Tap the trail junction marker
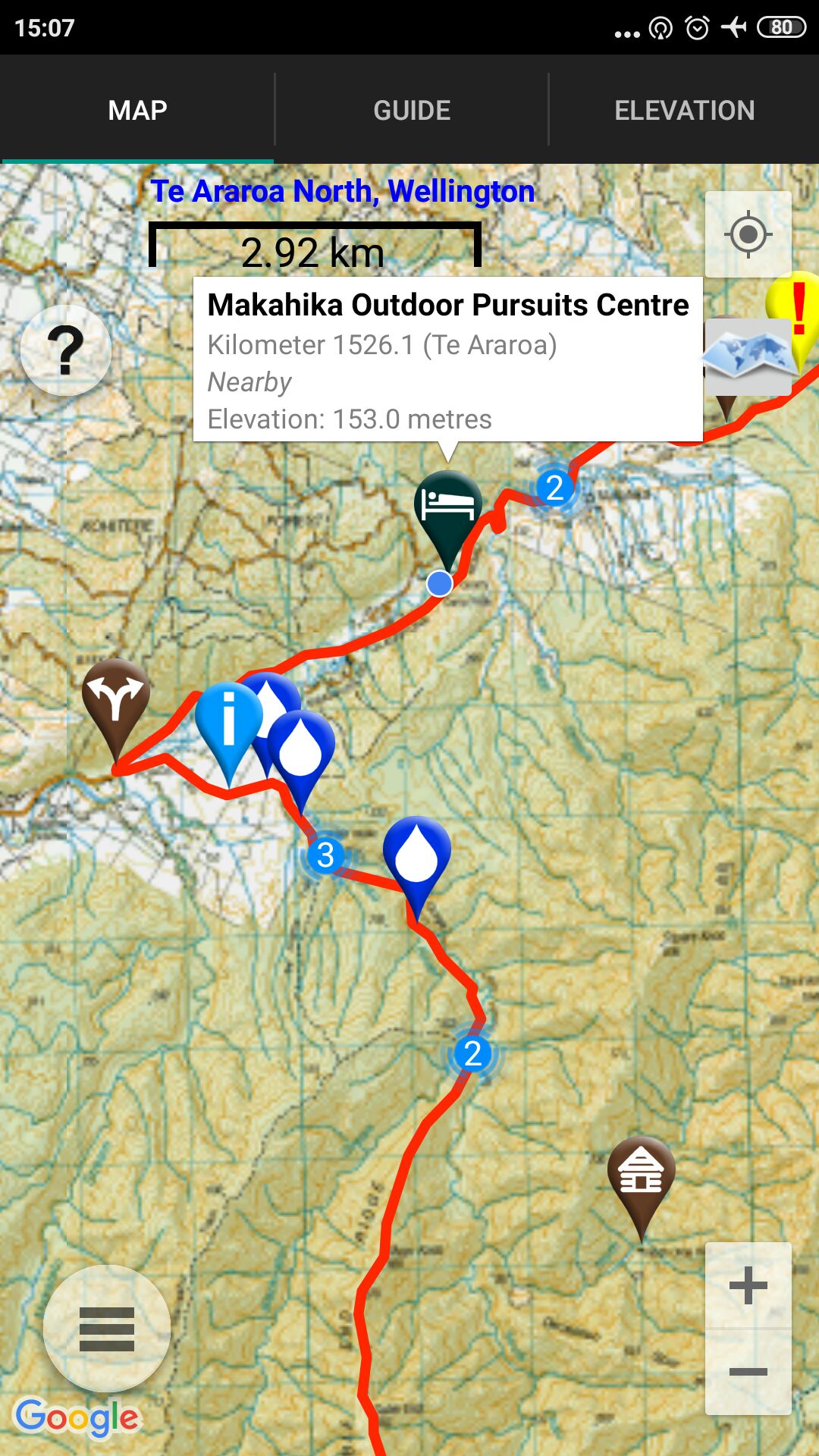The width and height of the screenshot is (819, 1456). pyautogui.click(x=115, y=698)
